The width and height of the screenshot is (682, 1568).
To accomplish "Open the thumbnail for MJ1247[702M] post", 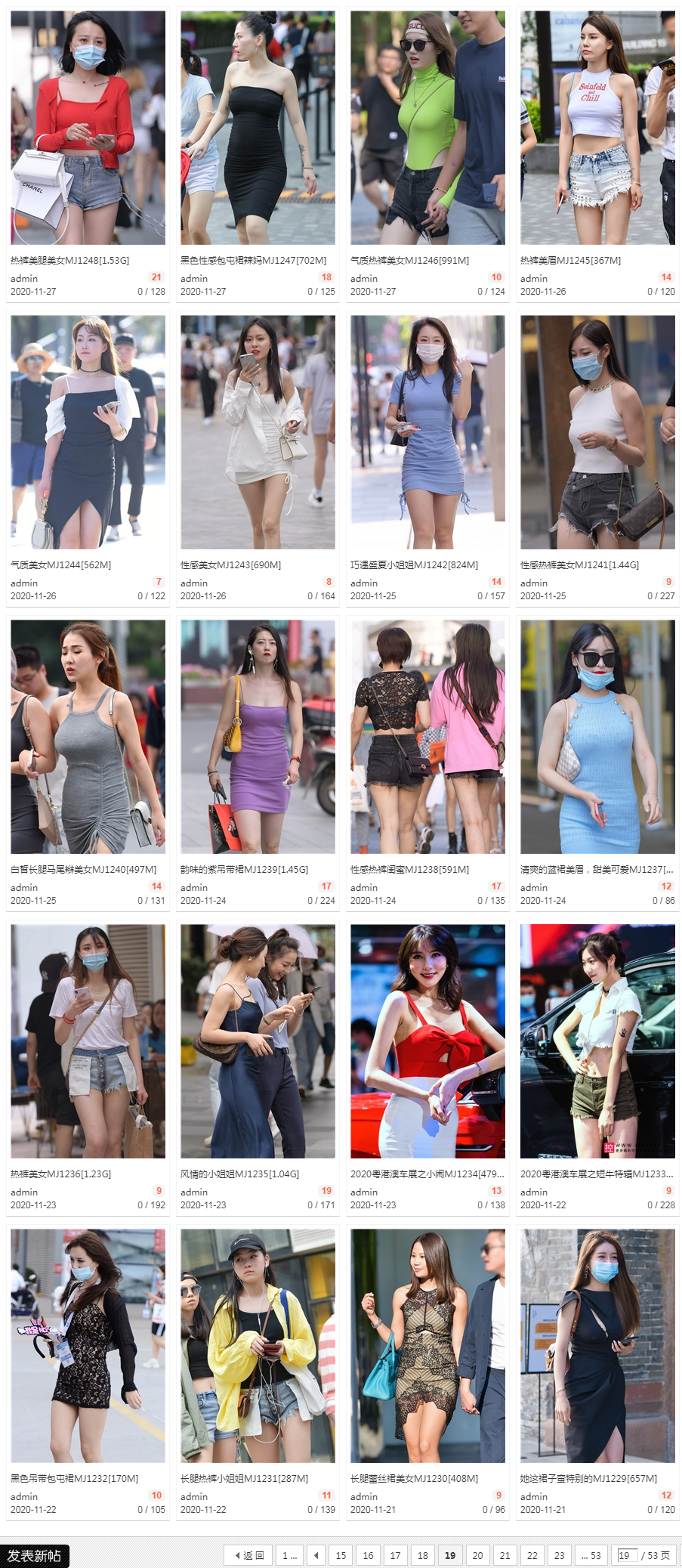I will (258, 127).
